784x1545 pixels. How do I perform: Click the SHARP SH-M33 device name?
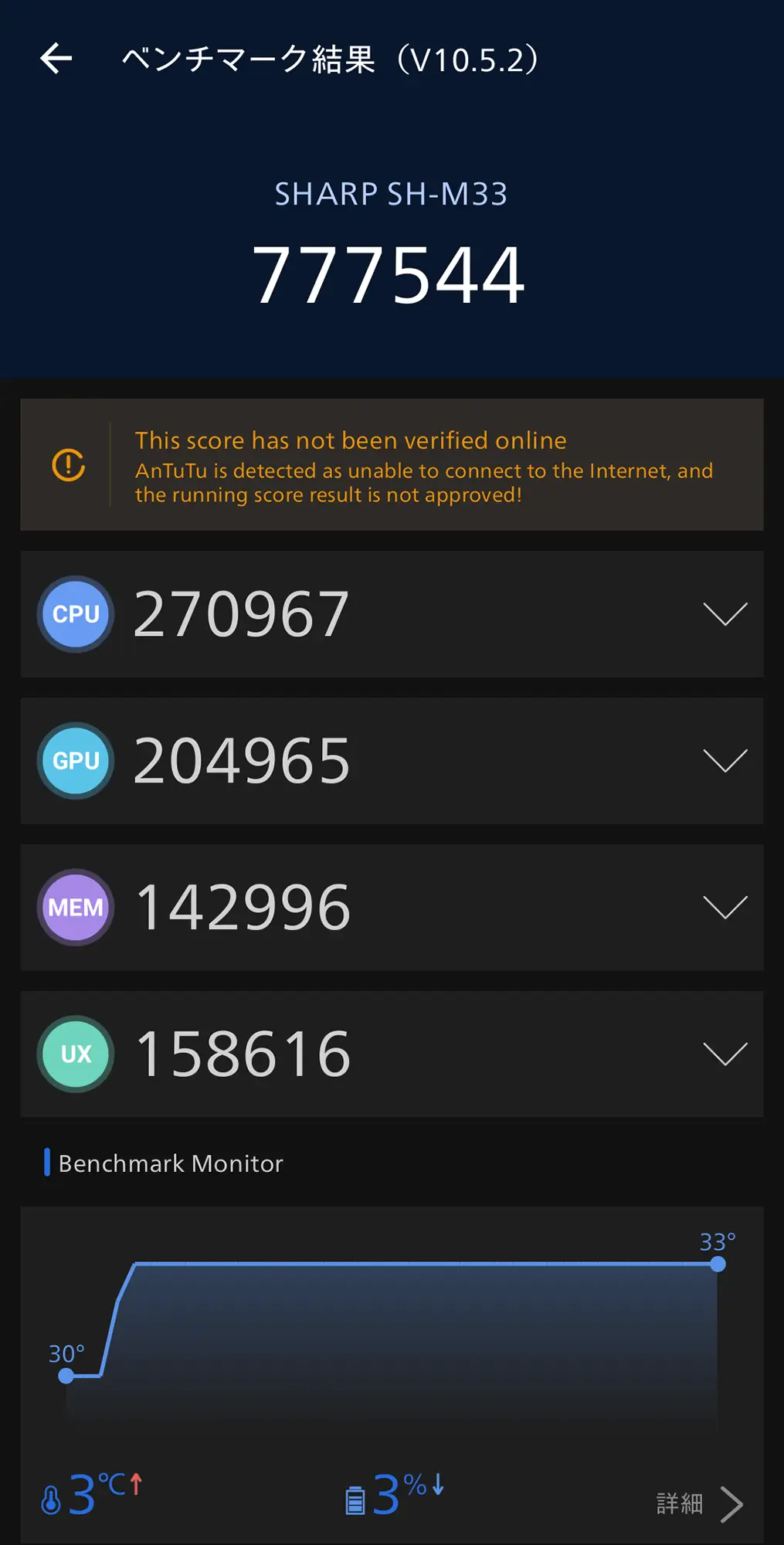click(392, 193)
